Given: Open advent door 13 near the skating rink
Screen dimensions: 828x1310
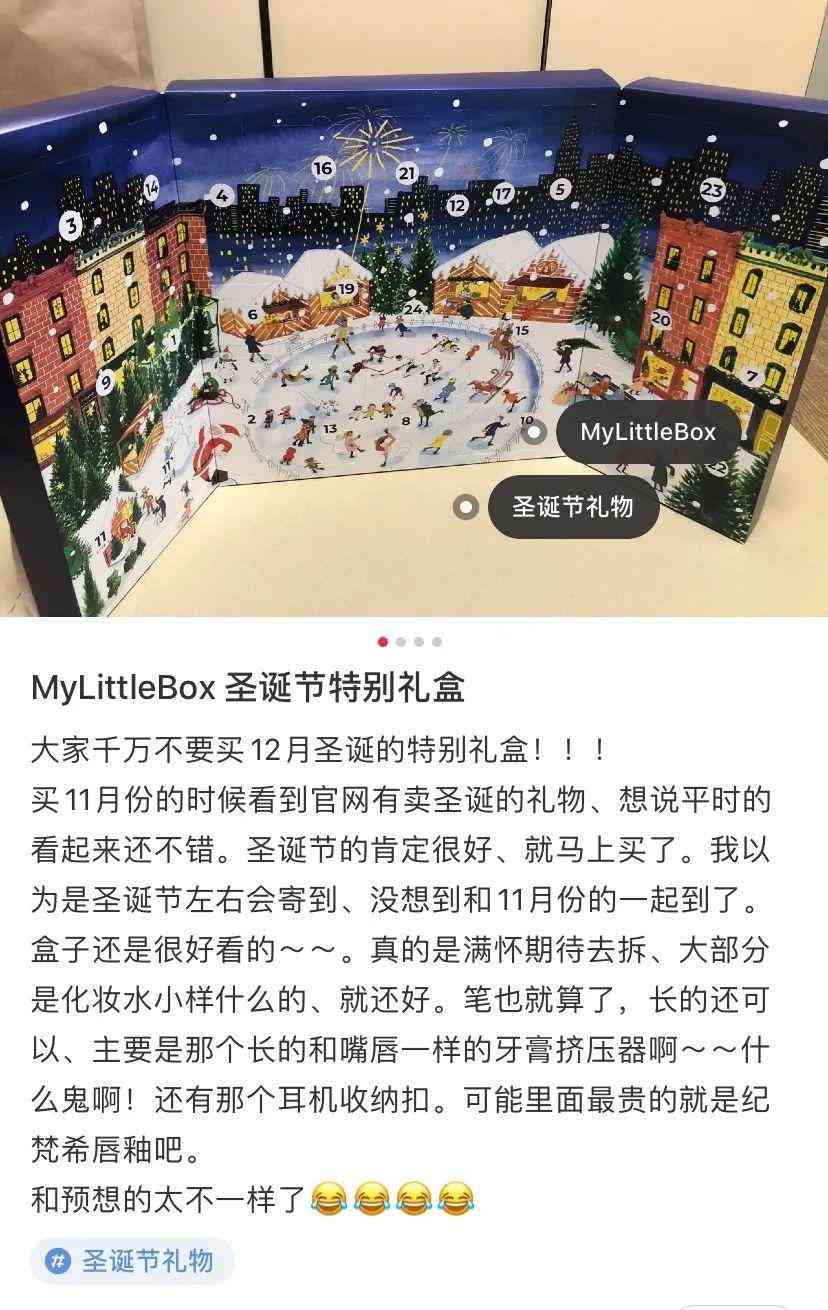Looking at the screenshot, I should click(x=330, y=429).
